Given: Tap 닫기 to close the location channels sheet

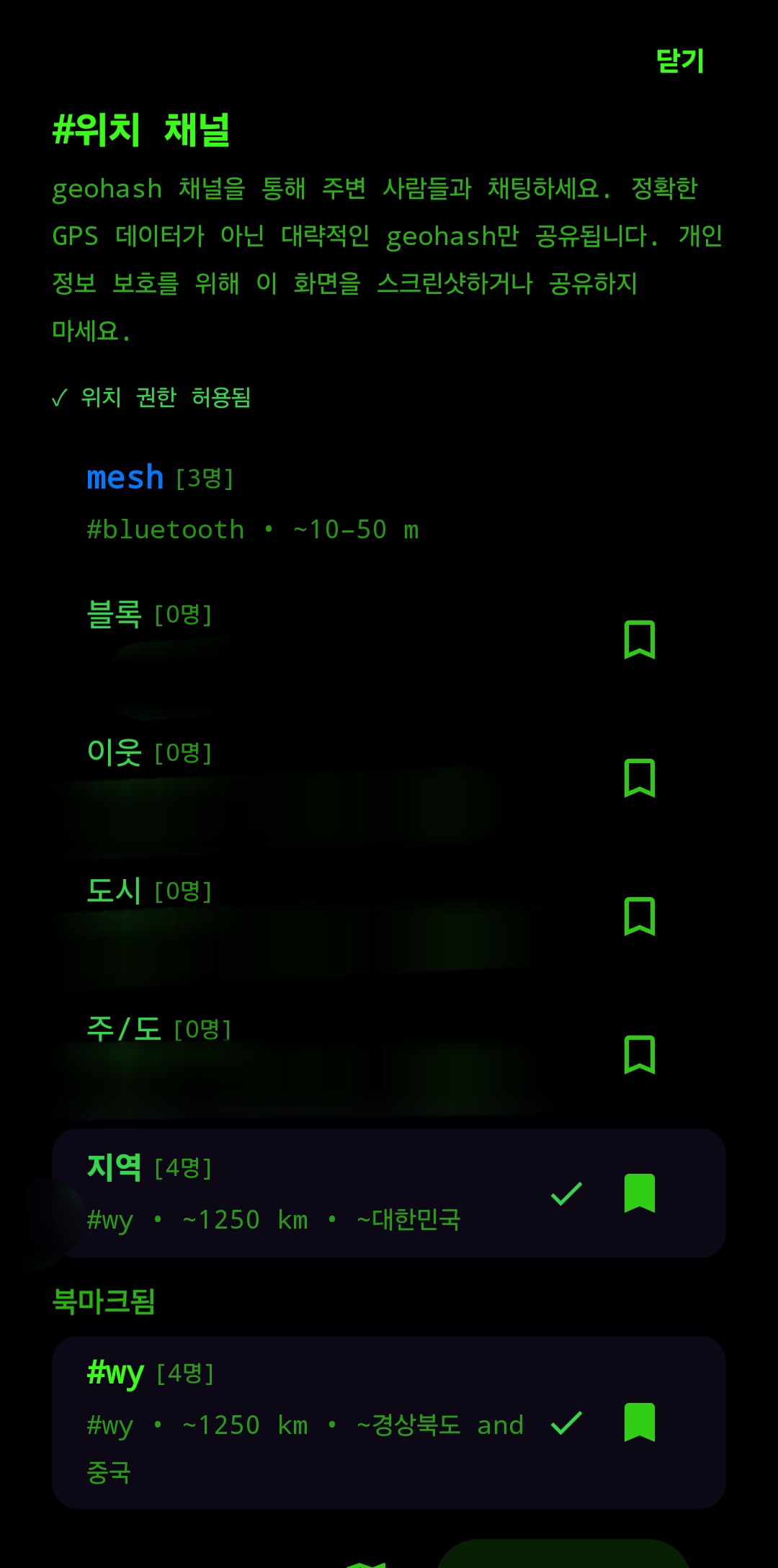Looking at the screenshot, I should pyautogui.click(x=680, y=61).
